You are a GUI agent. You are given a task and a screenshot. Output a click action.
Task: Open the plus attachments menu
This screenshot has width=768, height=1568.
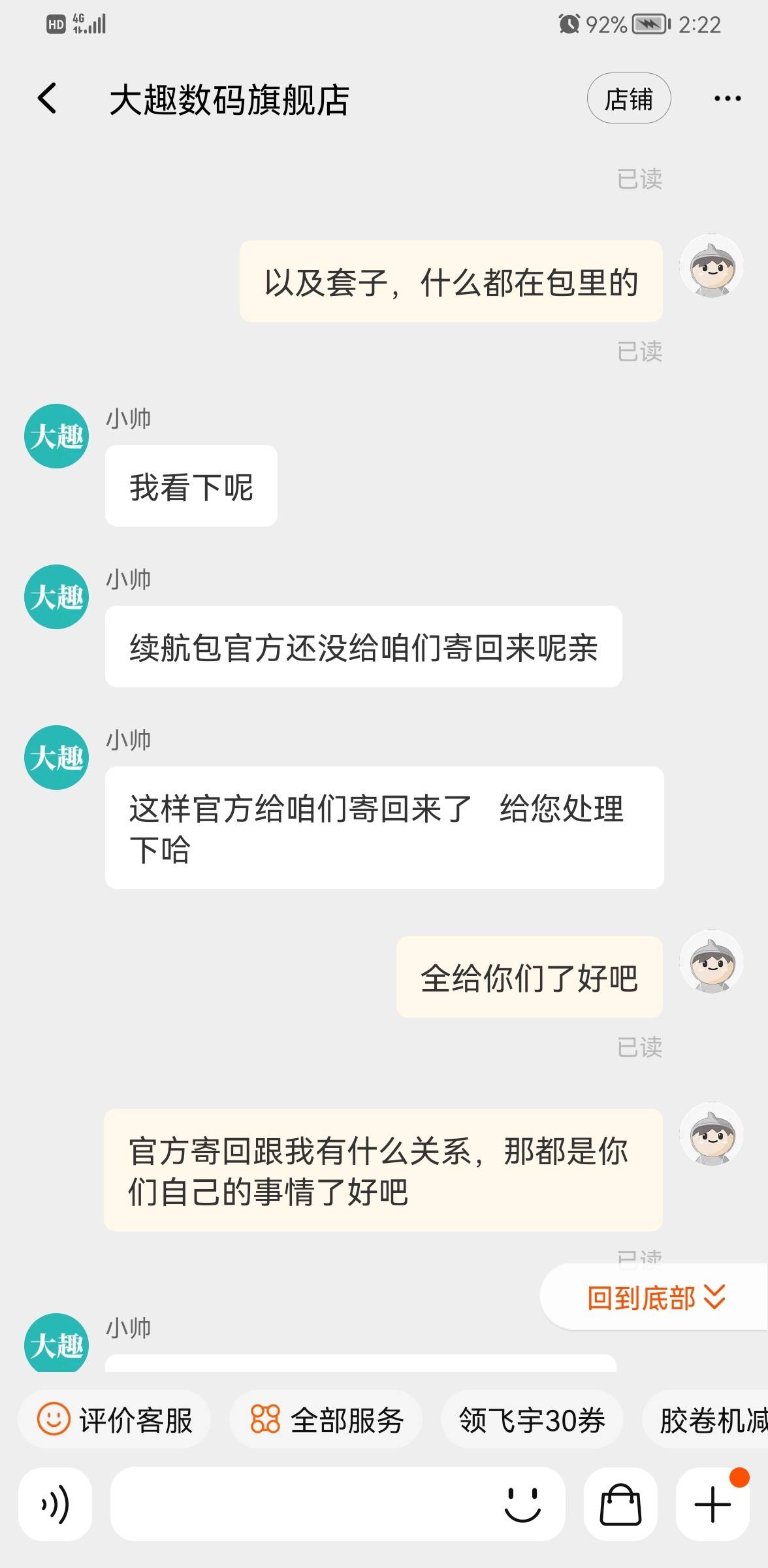click(x=712, y=1505)
